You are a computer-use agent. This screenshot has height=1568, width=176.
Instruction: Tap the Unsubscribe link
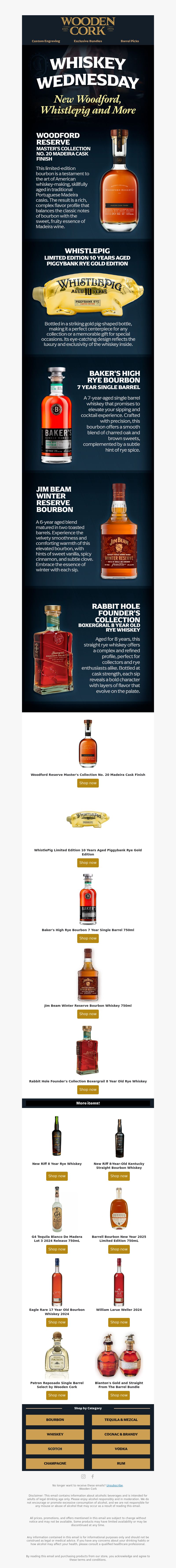coord(115,1485)
